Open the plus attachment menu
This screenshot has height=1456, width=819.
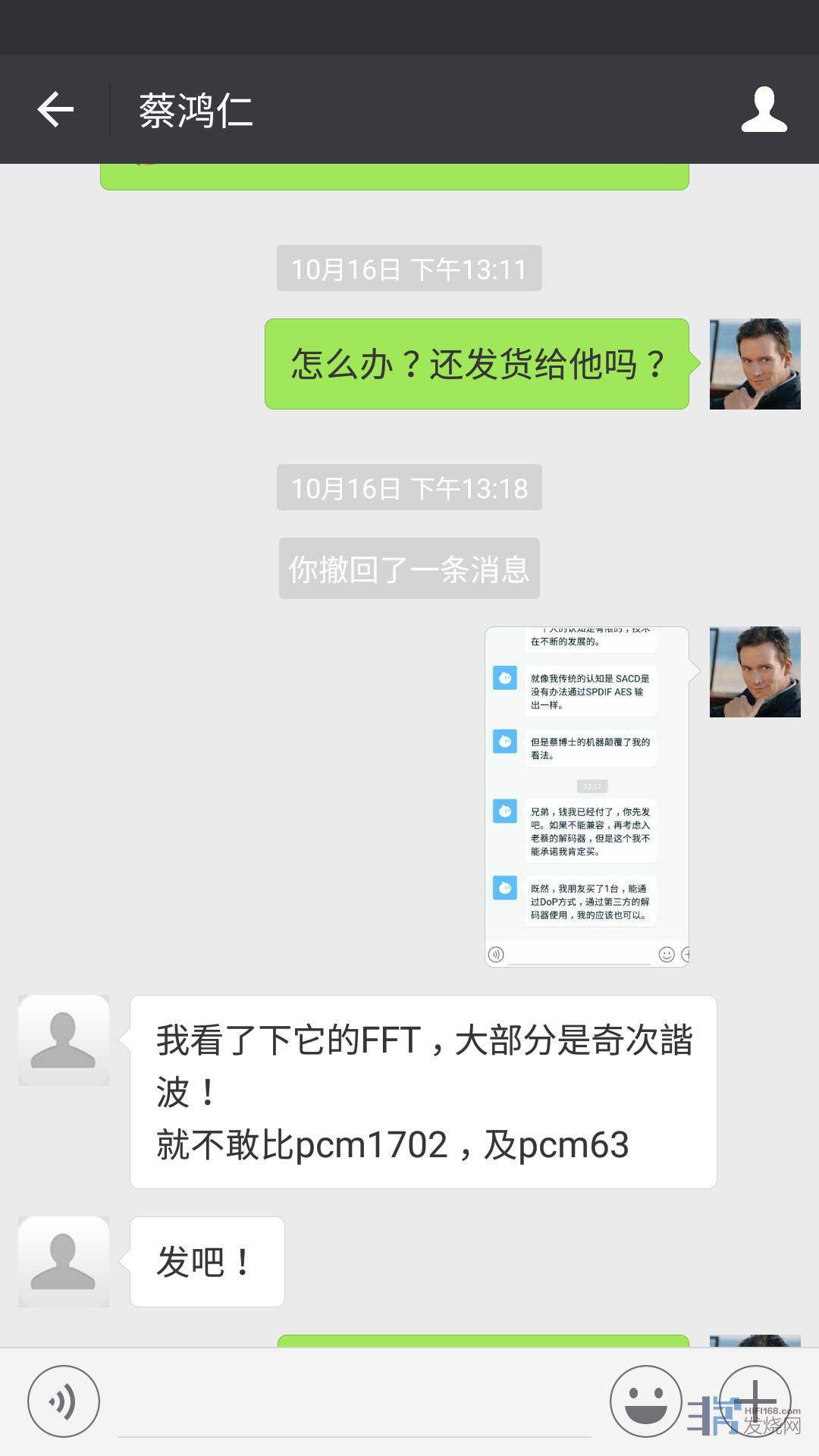755,1401
